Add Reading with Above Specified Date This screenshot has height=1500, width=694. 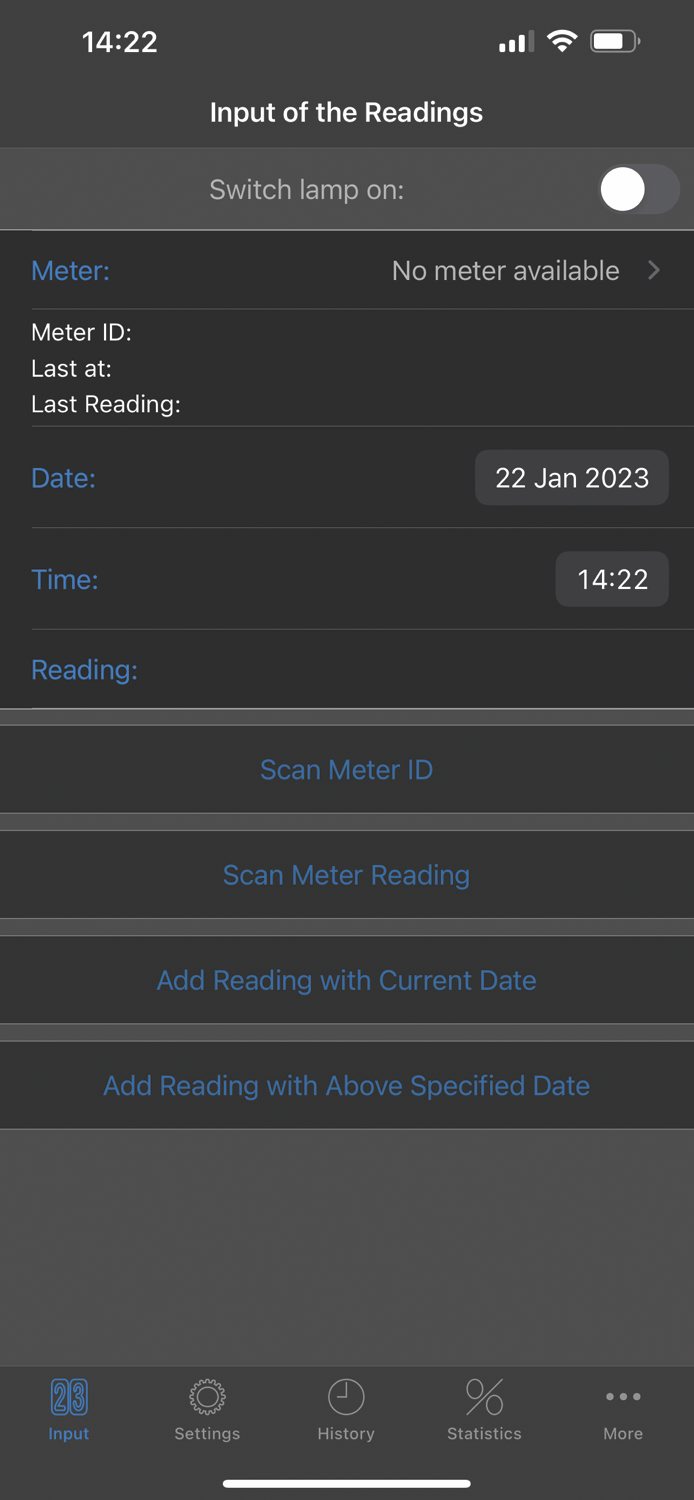pyautogui.click(x=347, y=1086)
